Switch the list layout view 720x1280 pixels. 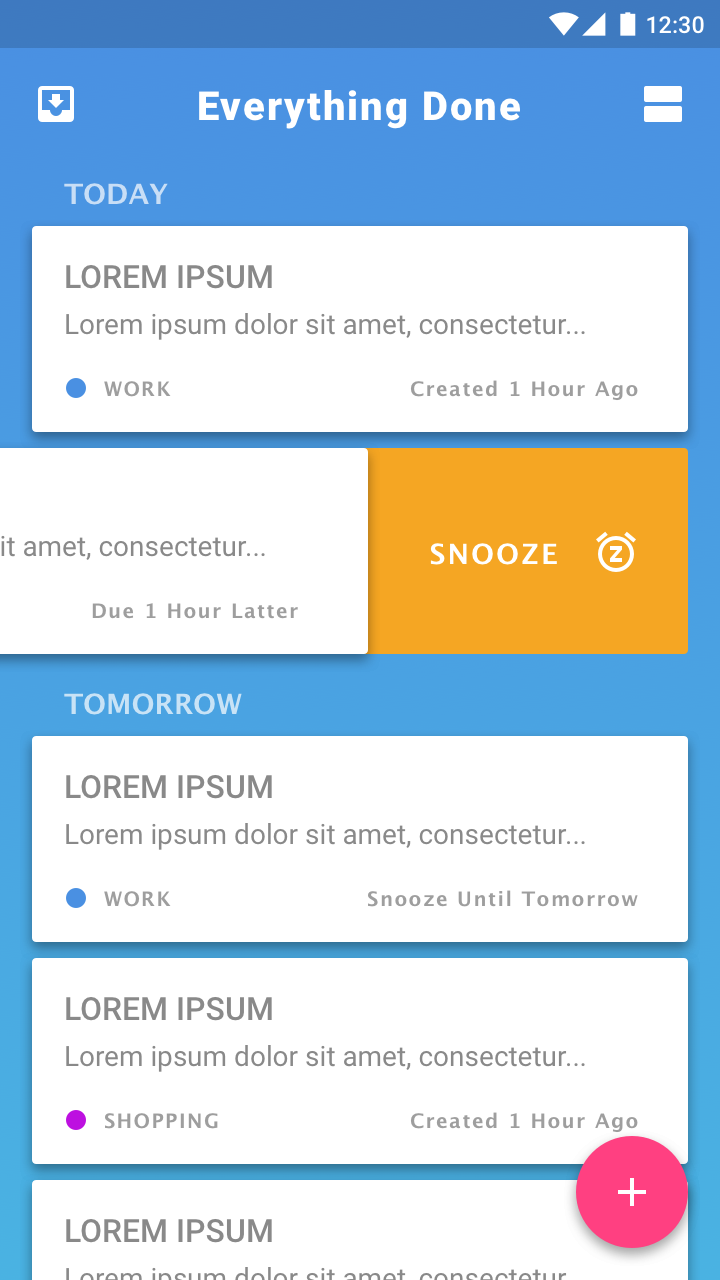(x=663, y=104)
